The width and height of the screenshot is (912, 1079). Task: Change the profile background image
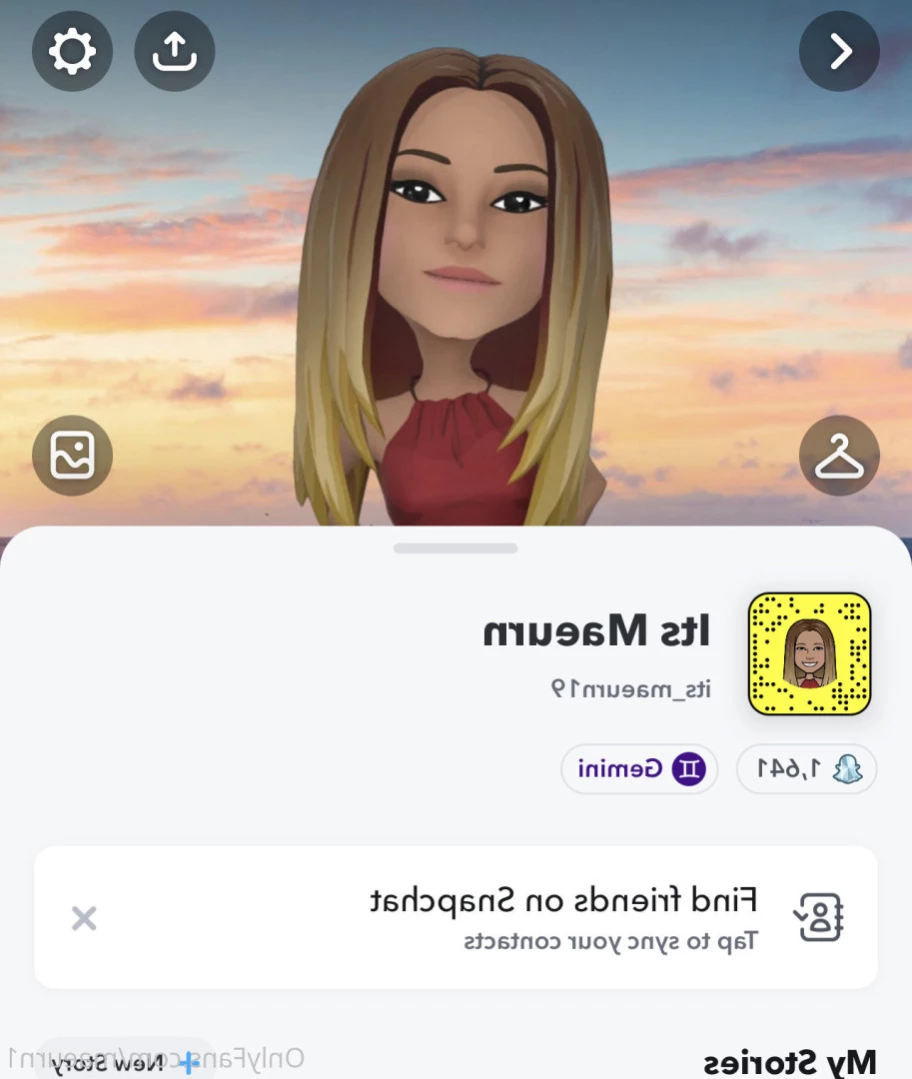tap(72, 456)
